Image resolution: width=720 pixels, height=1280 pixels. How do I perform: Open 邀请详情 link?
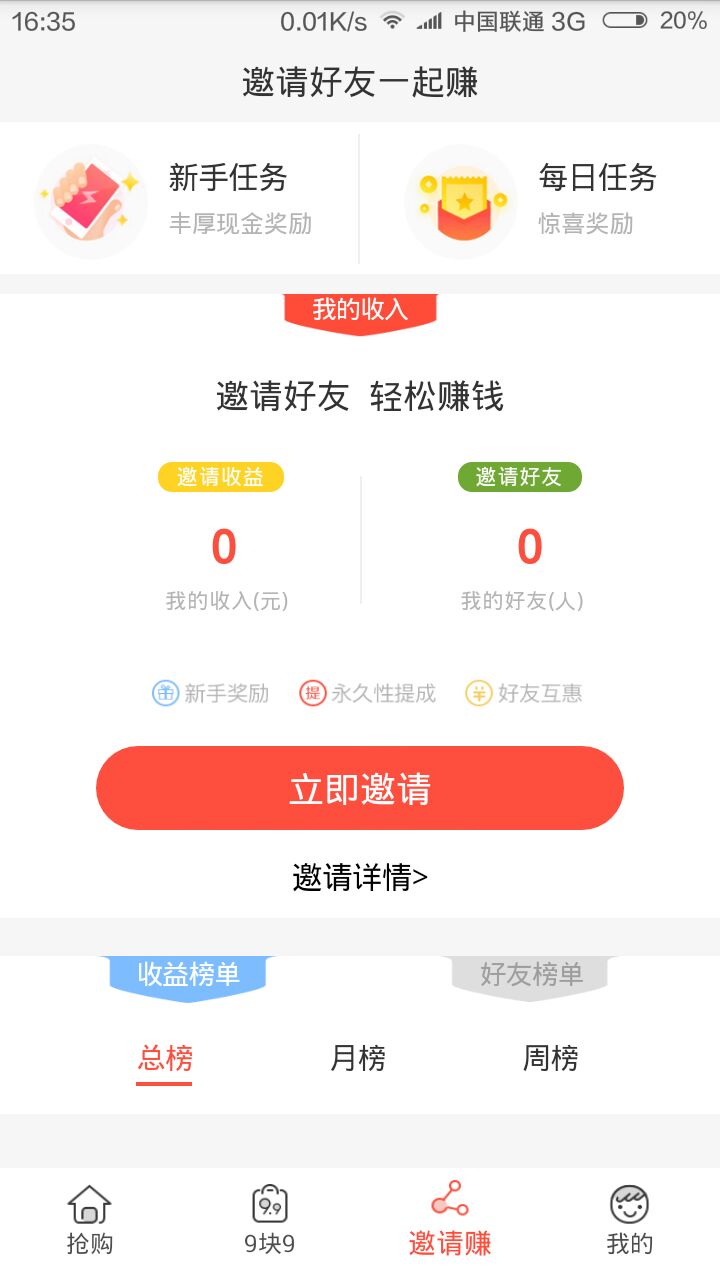(360, 878)
